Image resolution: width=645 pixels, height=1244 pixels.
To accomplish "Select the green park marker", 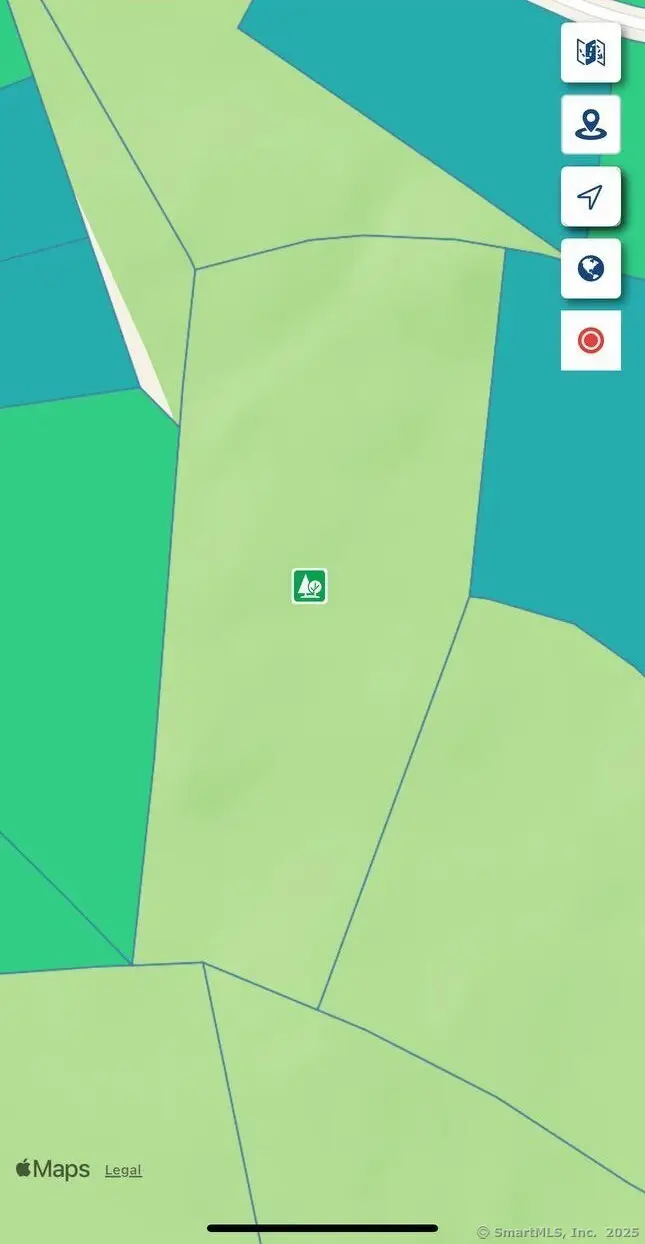I will tap(309, 586).
